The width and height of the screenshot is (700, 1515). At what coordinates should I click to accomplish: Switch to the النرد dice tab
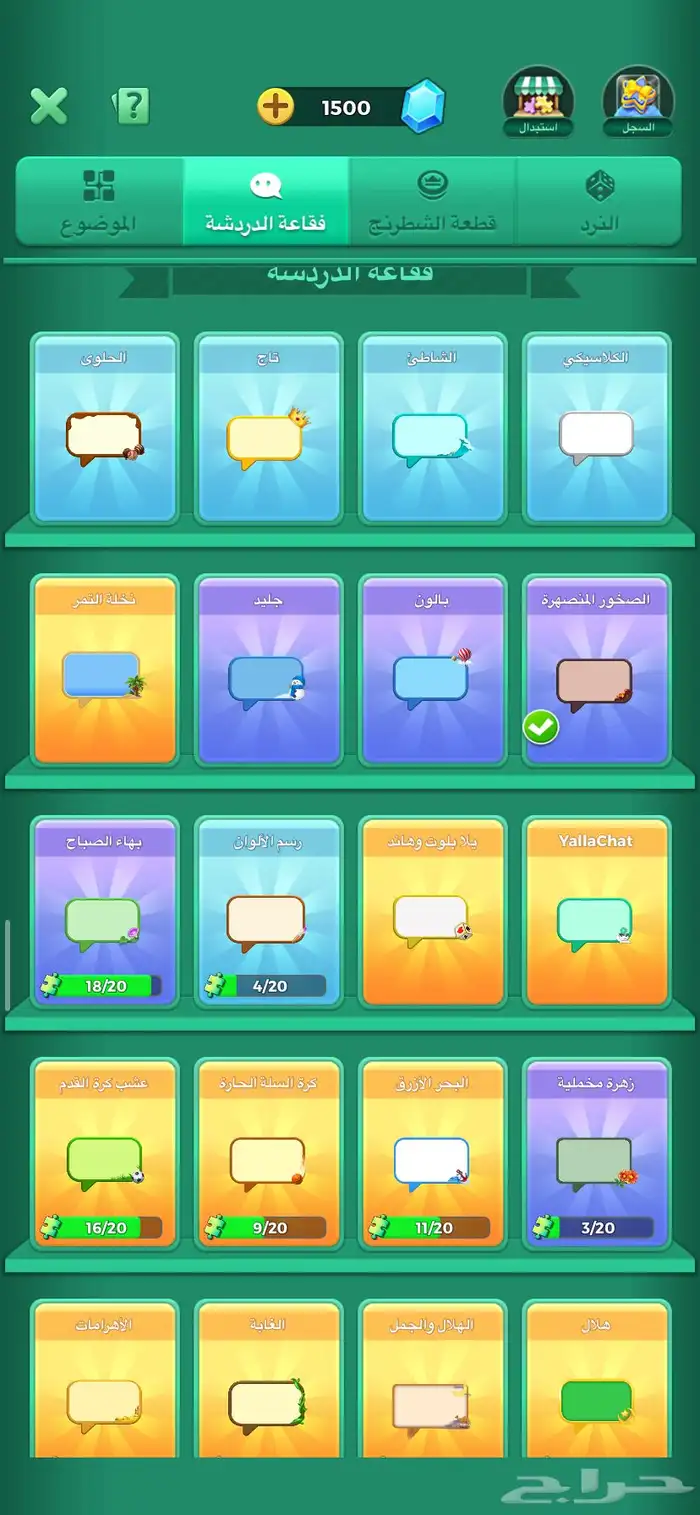[599, 201]
